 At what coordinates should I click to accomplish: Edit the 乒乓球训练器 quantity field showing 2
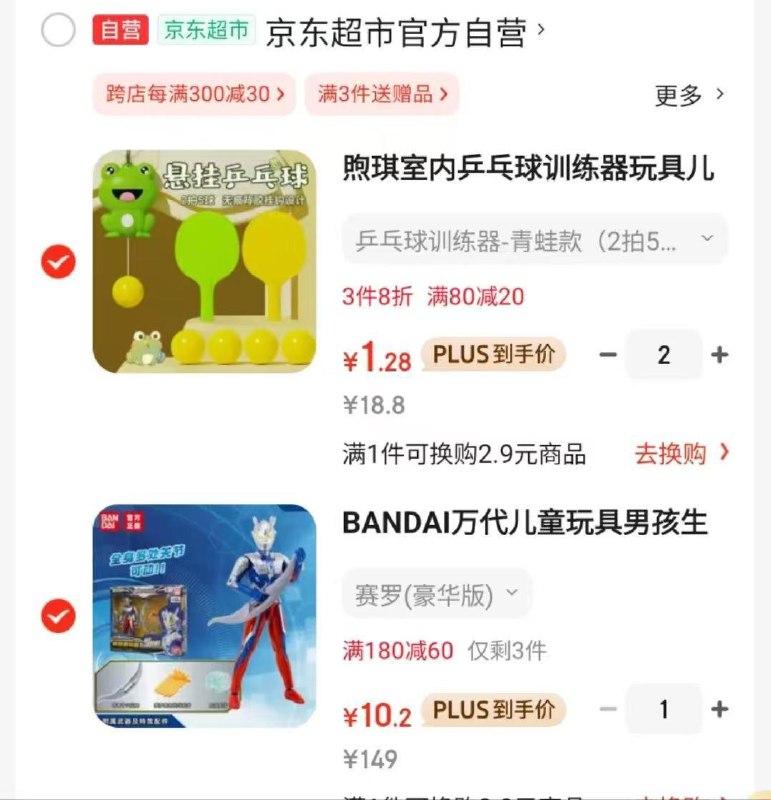664,355
